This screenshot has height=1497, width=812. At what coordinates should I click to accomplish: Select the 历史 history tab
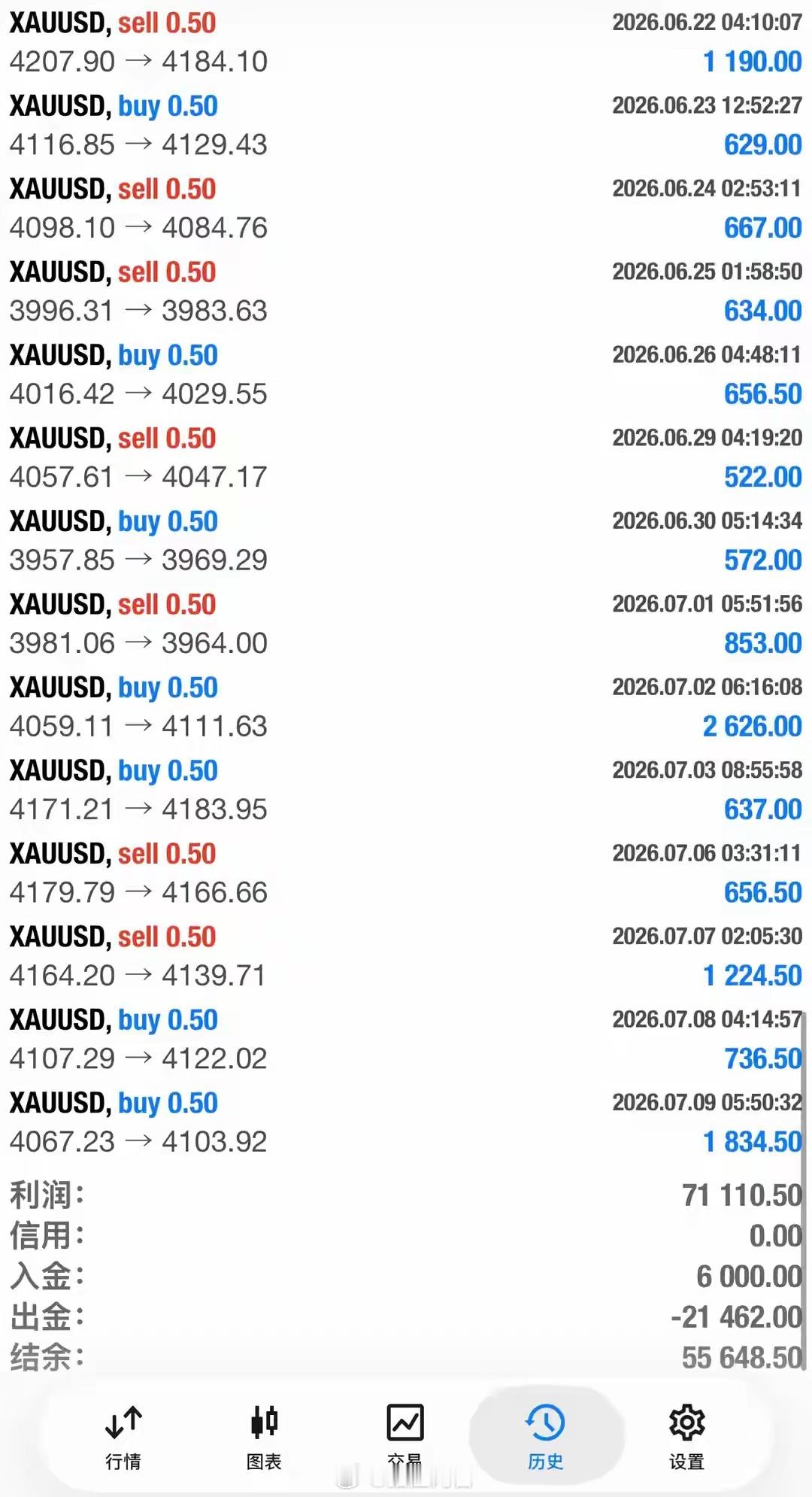point(546,1438)
